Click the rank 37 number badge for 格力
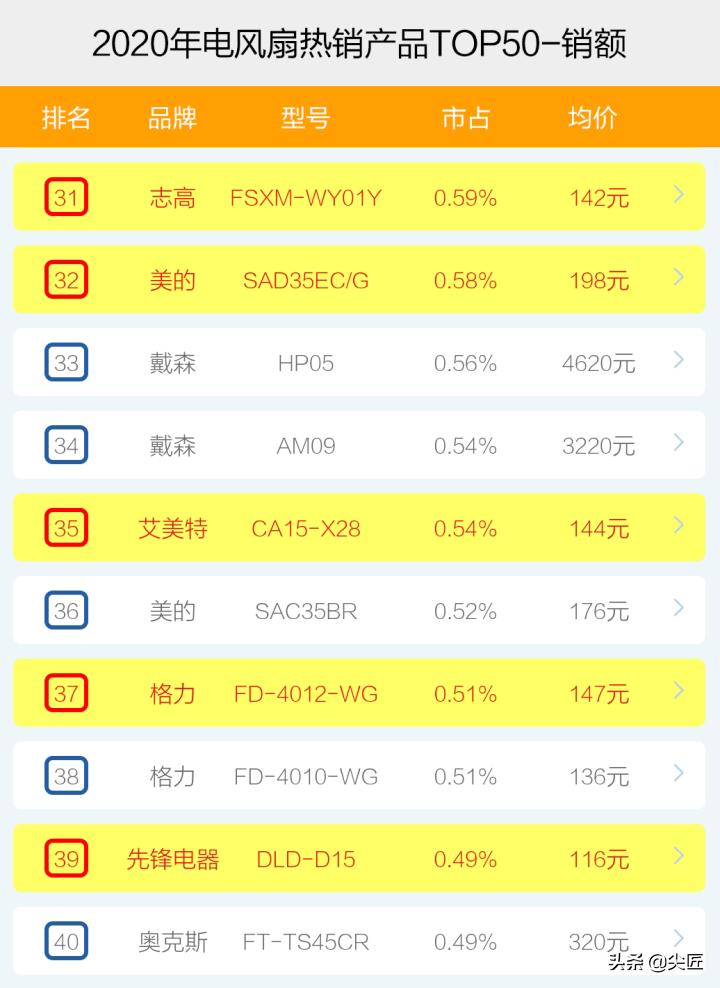This screenshot has height=988, width=720. point(65,693)
